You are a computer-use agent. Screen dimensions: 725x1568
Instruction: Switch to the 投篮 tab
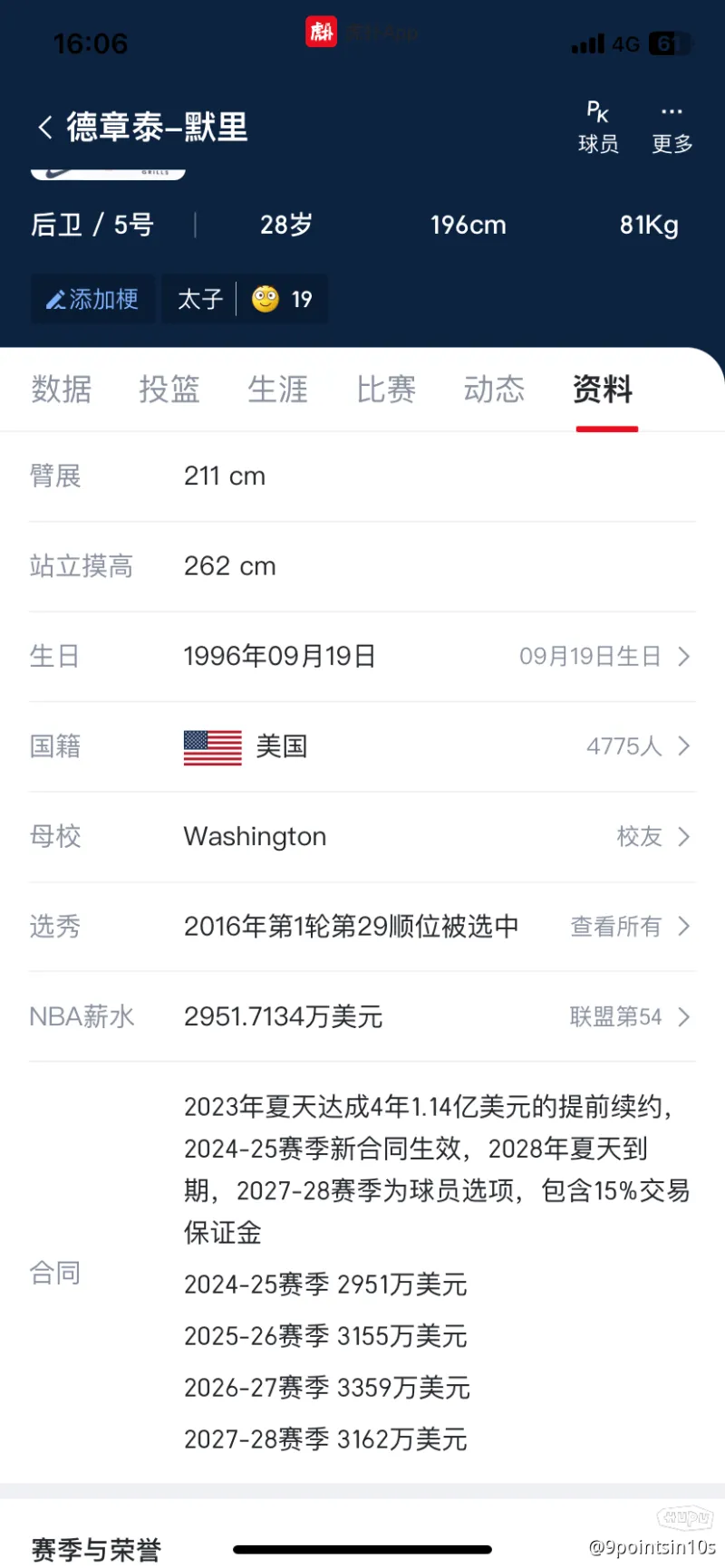tap(169, 390)
